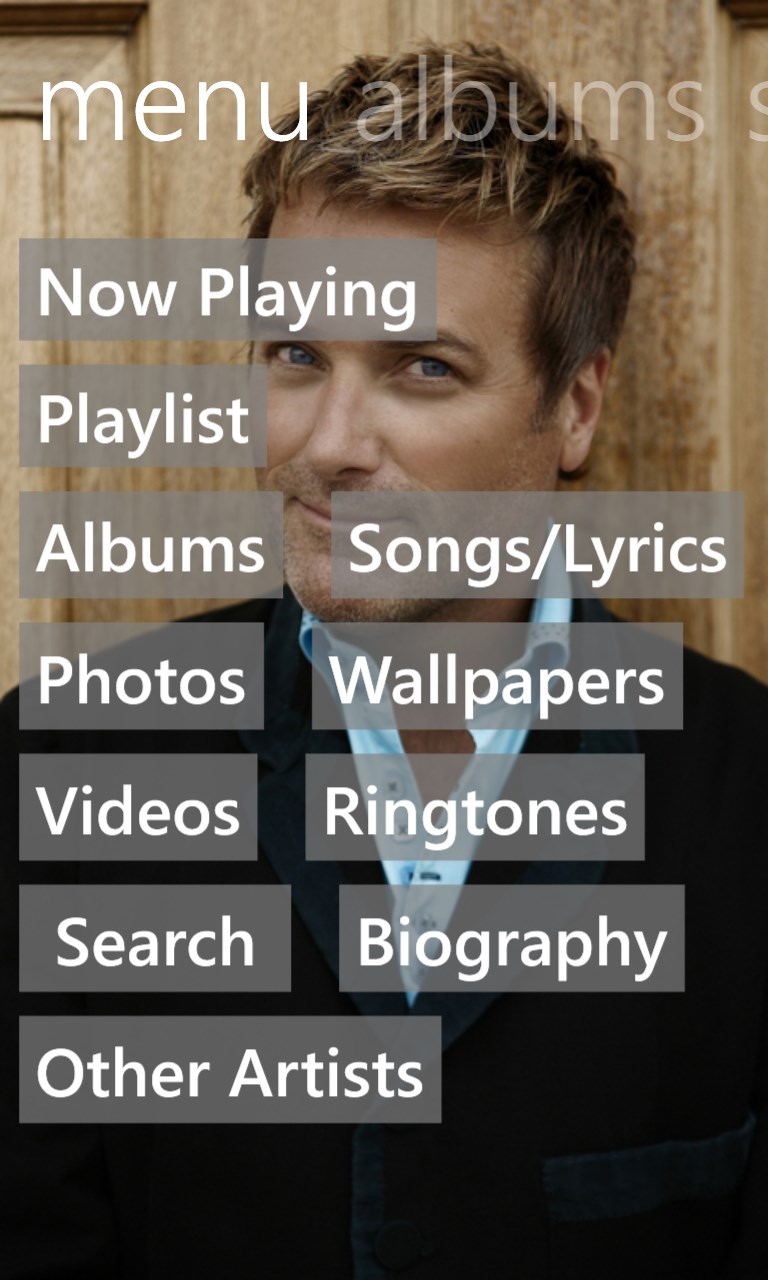
Task: Open the Videos section
Action: tap(138, 808)
